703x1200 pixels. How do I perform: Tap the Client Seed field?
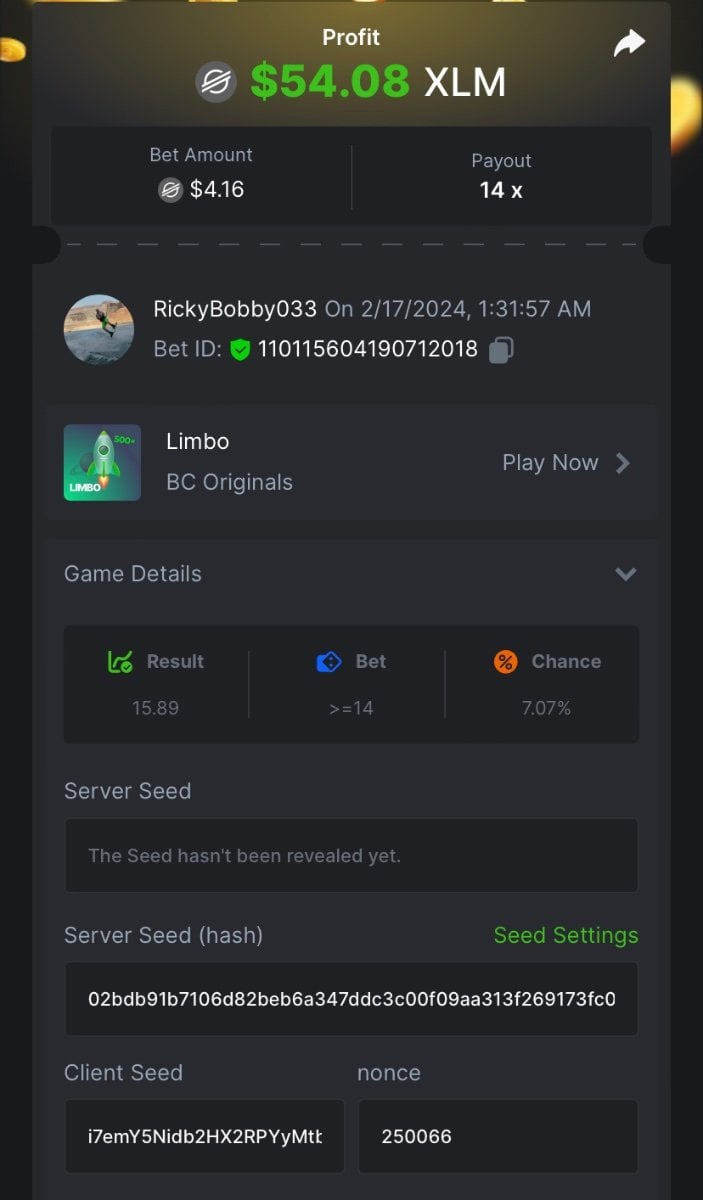point(205,1136)
